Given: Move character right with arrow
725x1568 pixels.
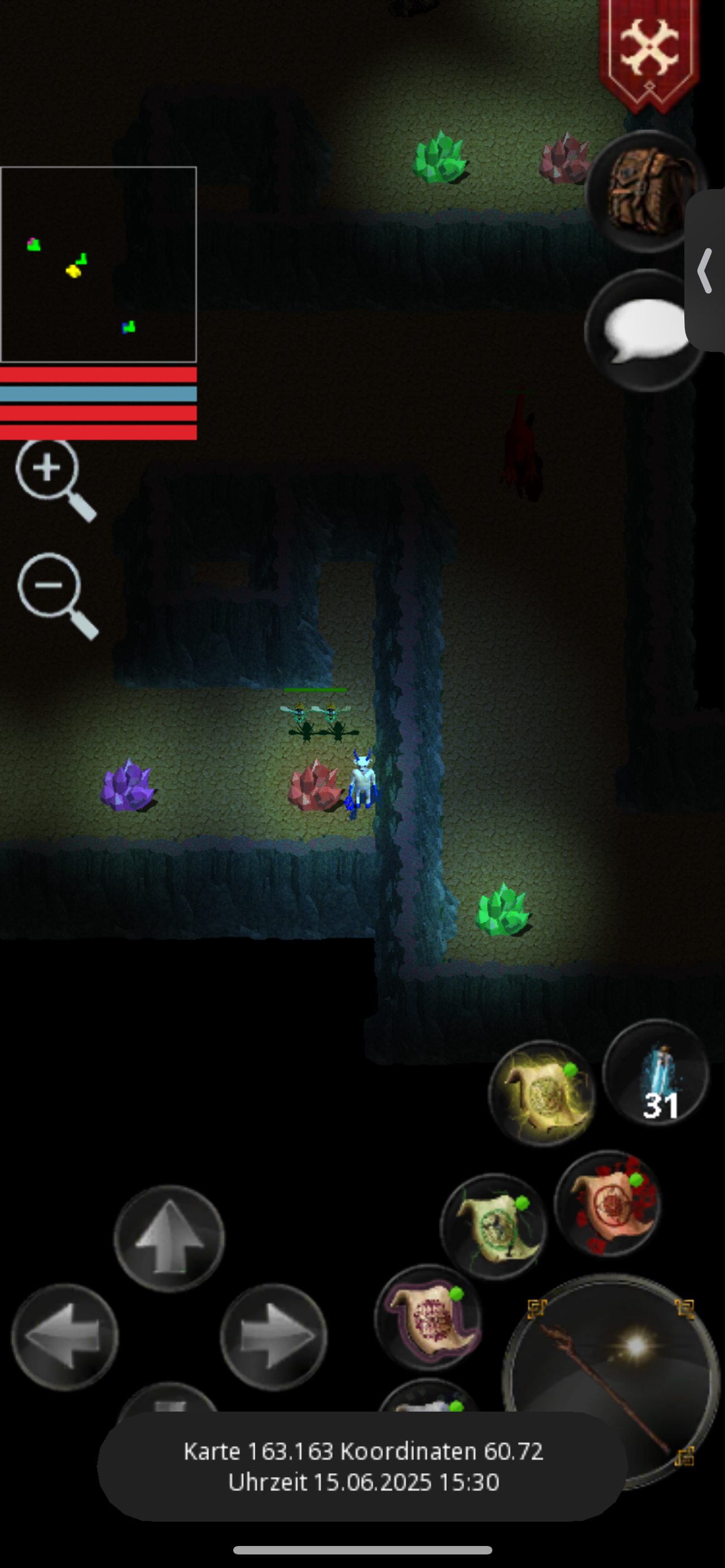Looking at the screenshot, I should pos(273,1336).
